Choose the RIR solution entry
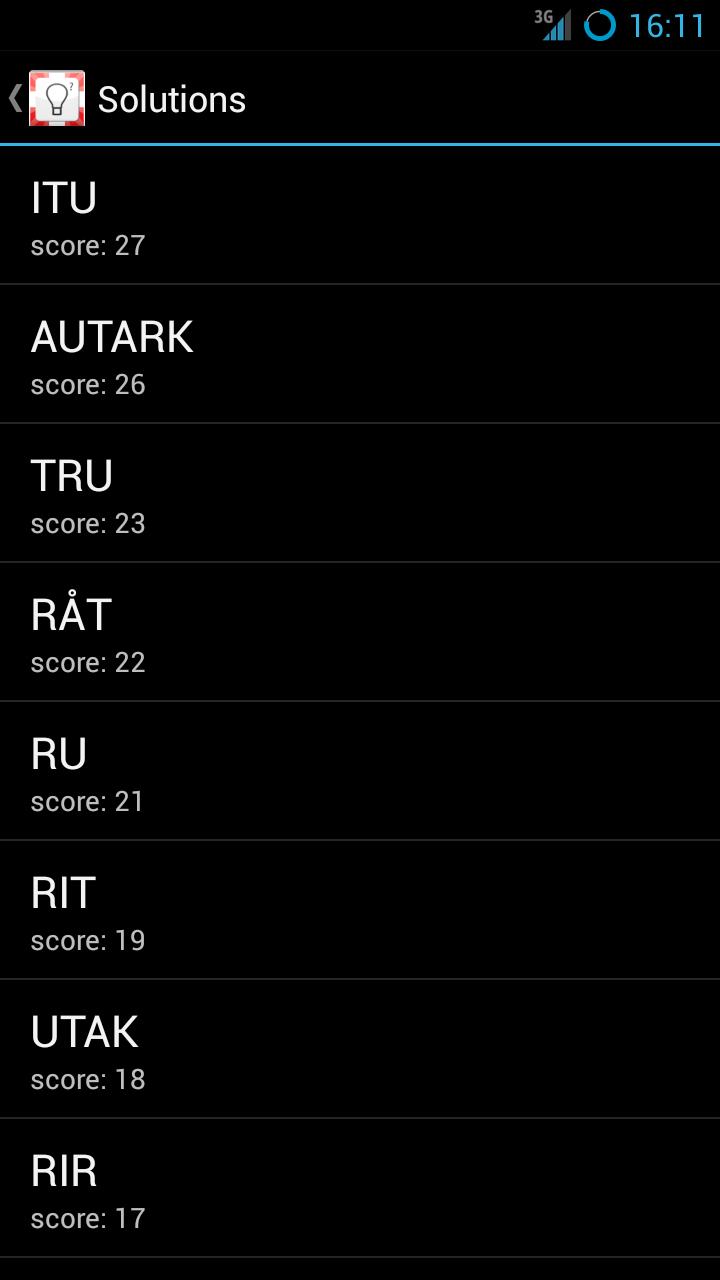The image size is (720, 1280). [360, 1188]
